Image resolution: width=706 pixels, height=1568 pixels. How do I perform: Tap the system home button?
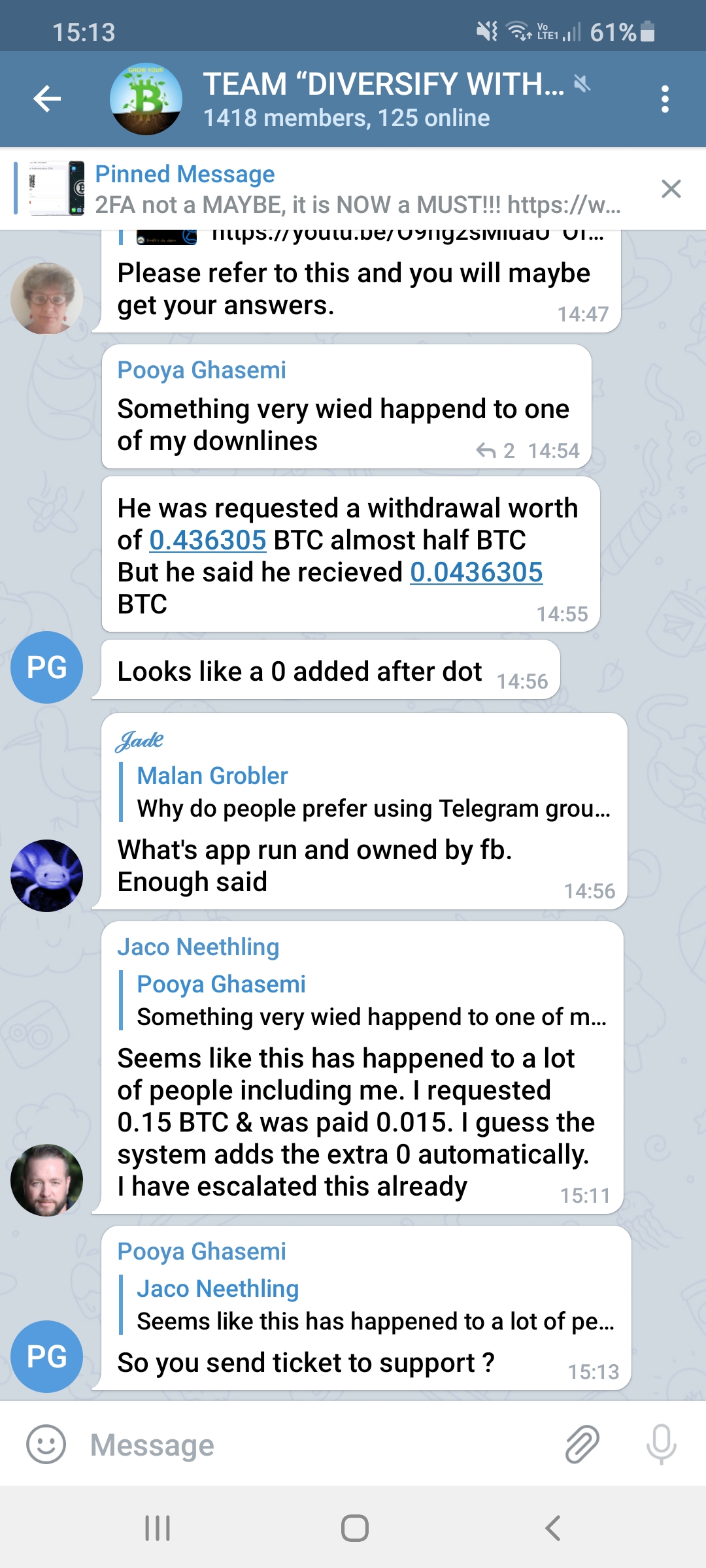pyautogui.click(x=354, y=1528)
